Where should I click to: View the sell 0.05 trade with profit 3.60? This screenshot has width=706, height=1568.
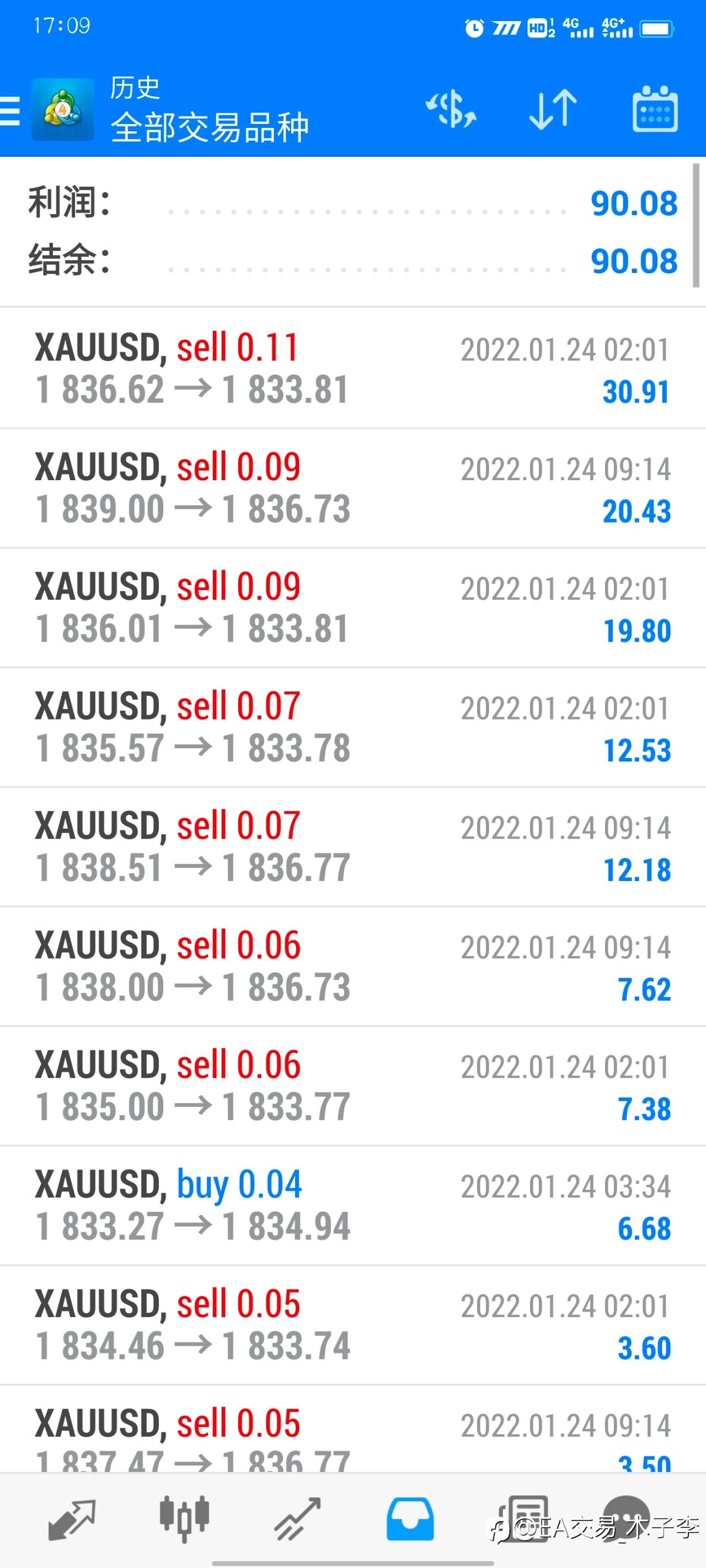pyautogui.click(x=352, y=1325)
